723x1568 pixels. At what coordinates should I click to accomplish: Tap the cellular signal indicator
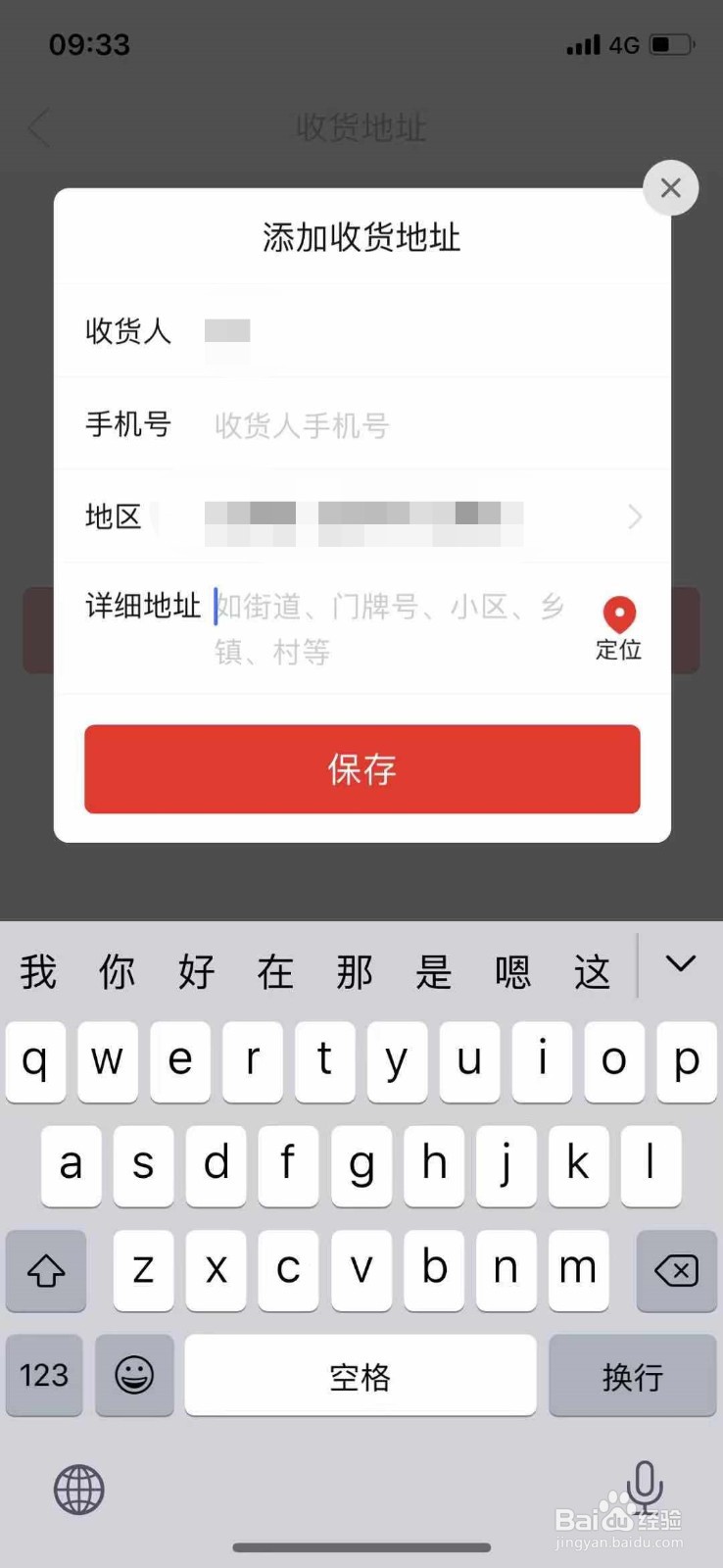(x=585, y=44)
